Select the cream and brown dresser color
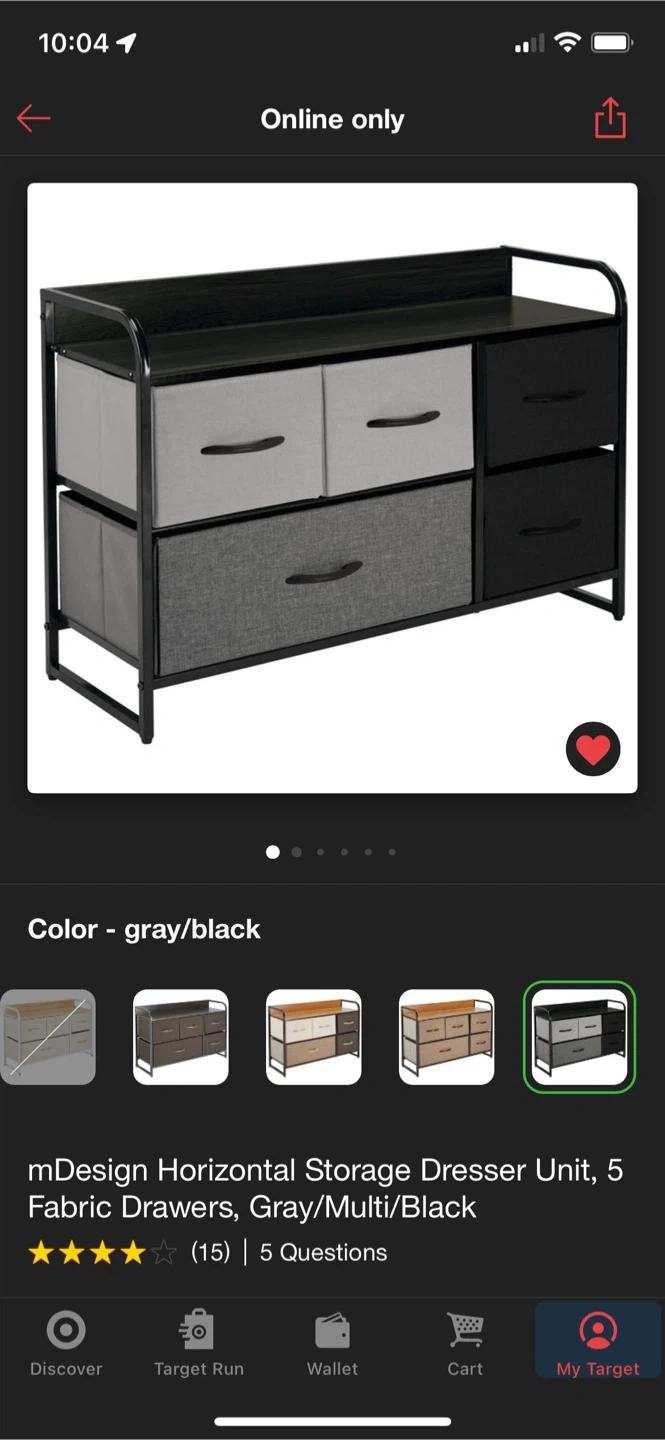The image size is (665, 1440). [x=314, y=1037]
